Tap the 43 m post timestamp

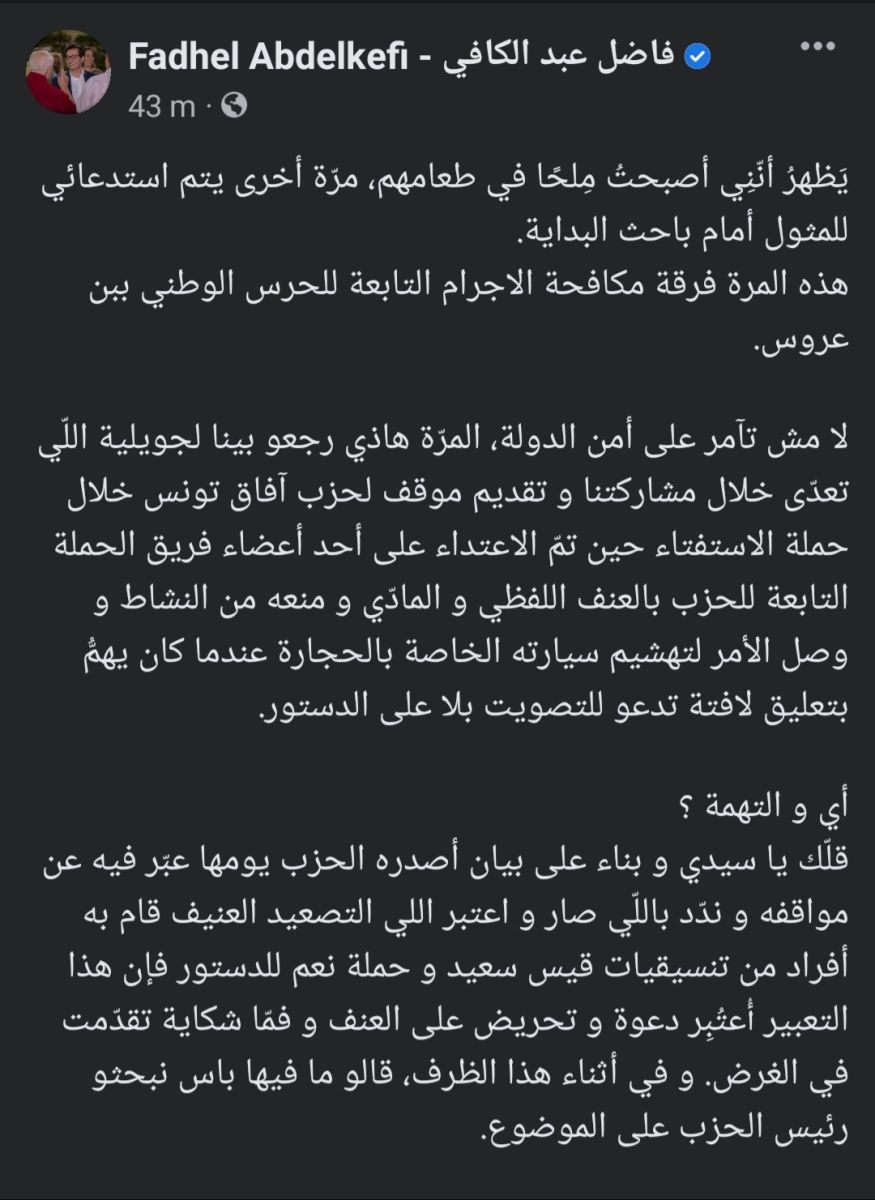tap(161, 107)
